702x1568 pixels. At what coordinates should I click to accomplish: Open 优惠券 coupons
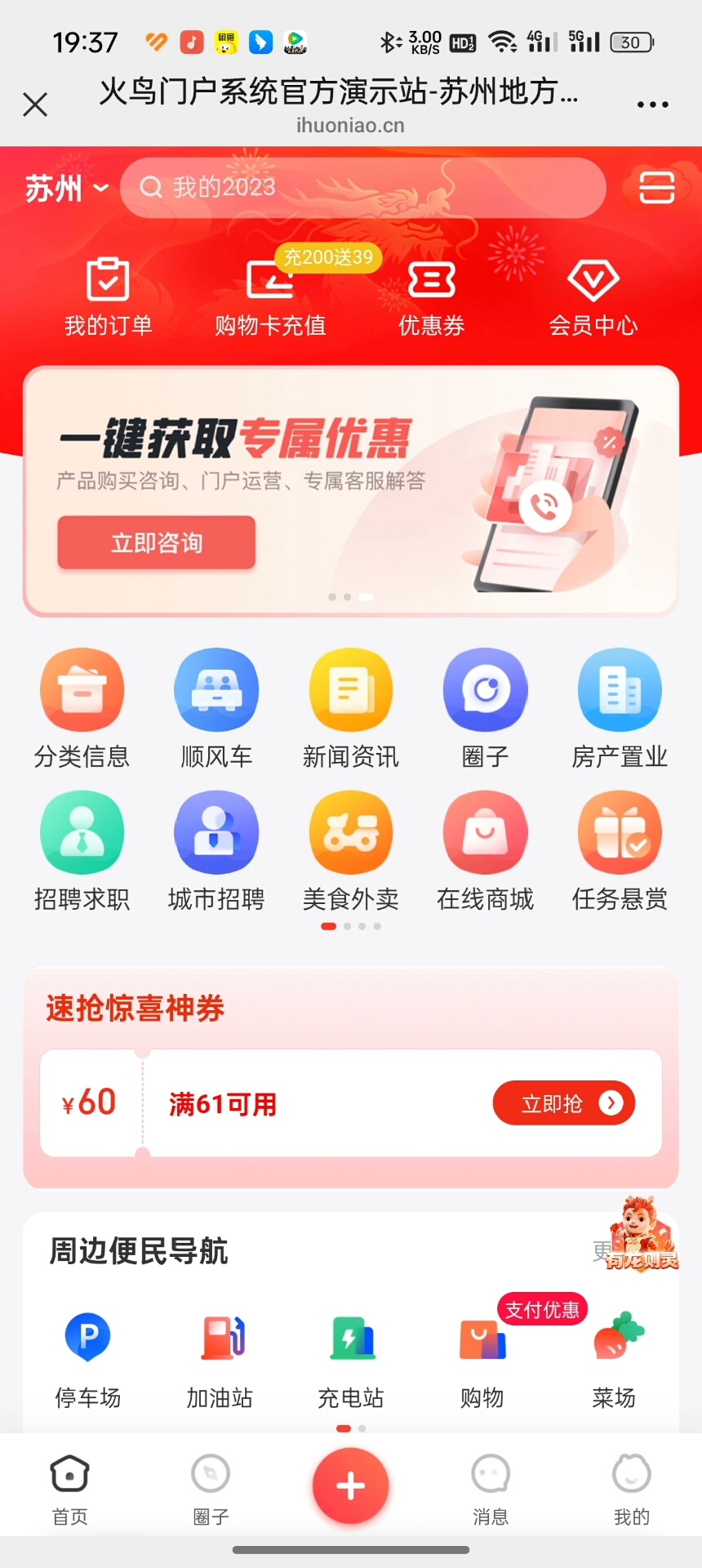(x=431, y=296)
